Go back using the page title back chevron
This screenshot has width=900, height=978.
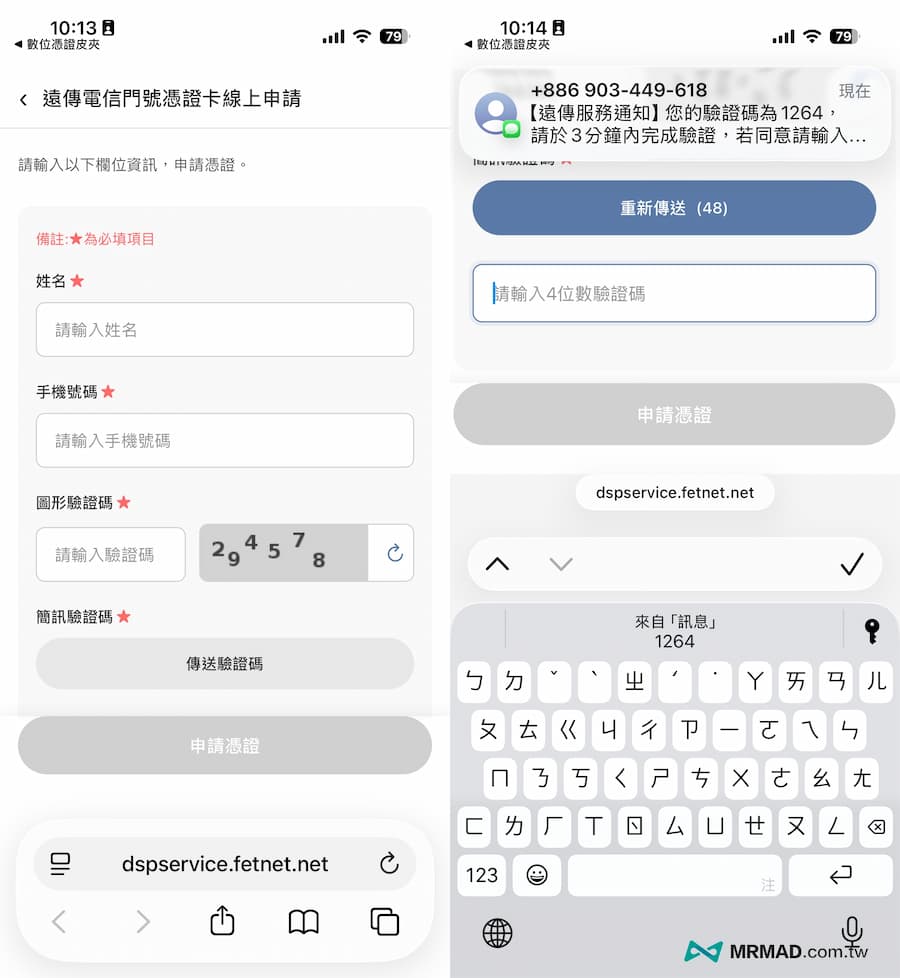pos(22,99)
